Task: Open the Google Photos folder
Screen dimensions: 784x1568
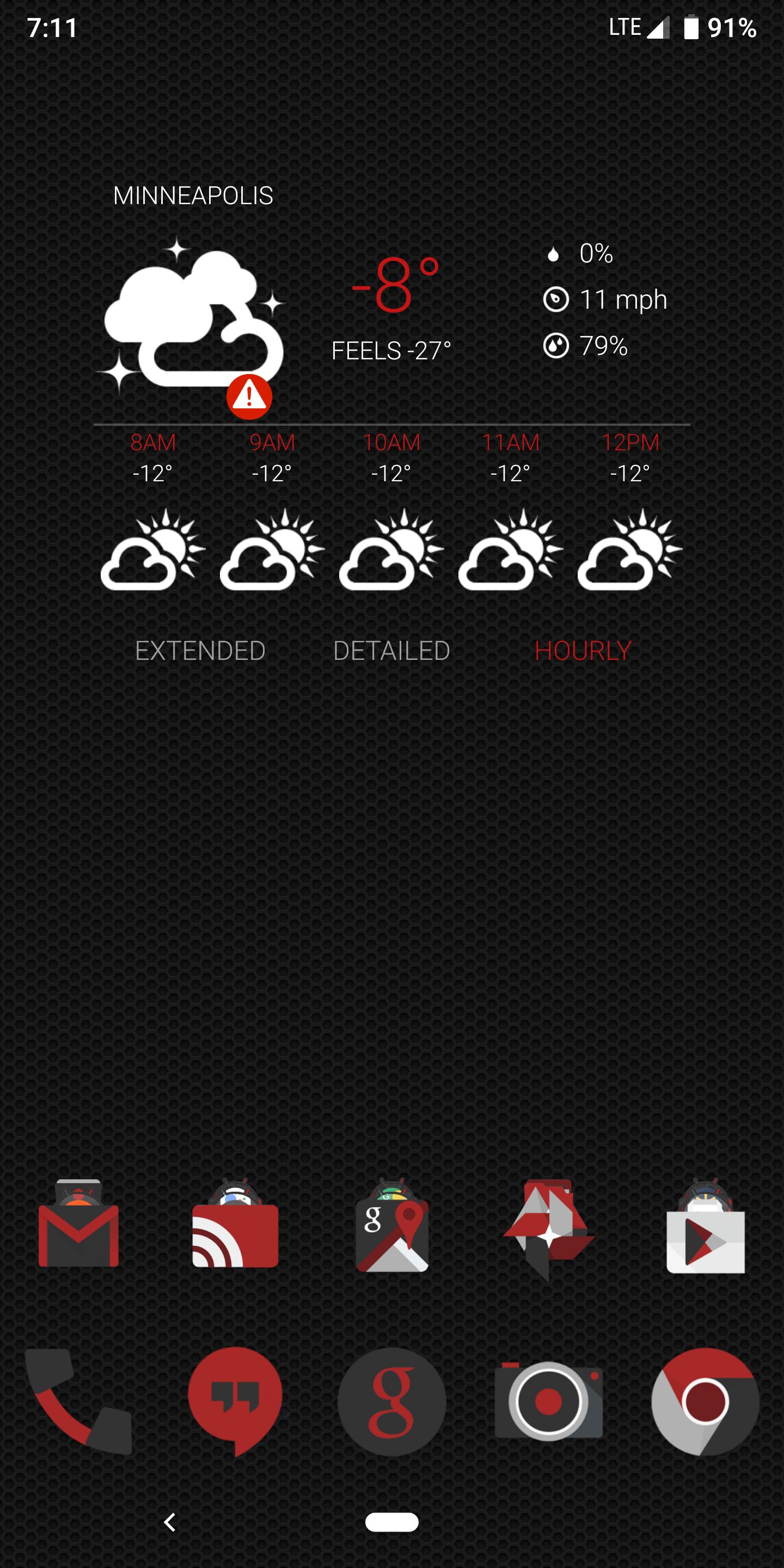Action: coord(548,1228)
